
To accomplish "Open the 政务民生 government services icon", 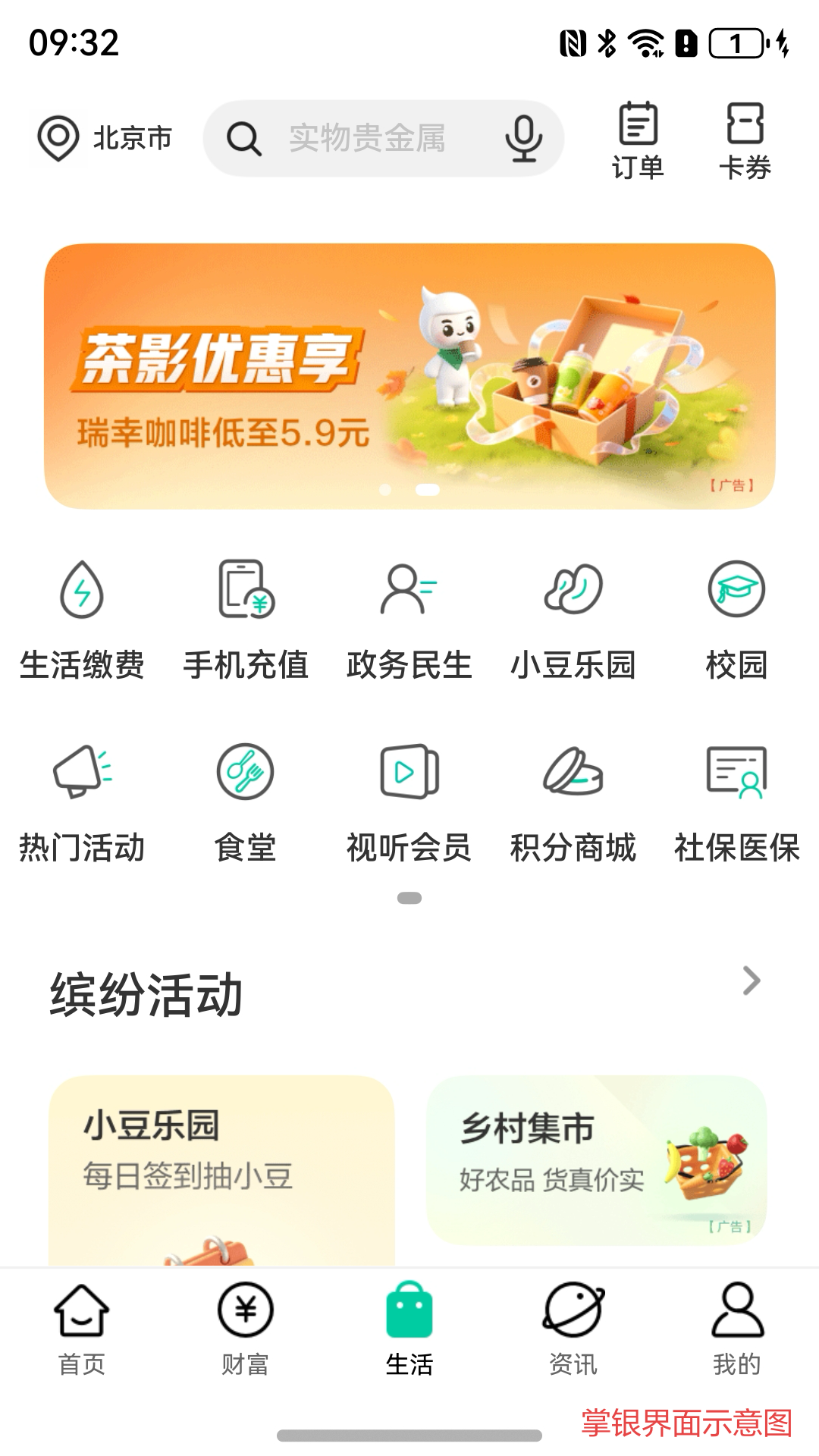I will tap(409, 614).
